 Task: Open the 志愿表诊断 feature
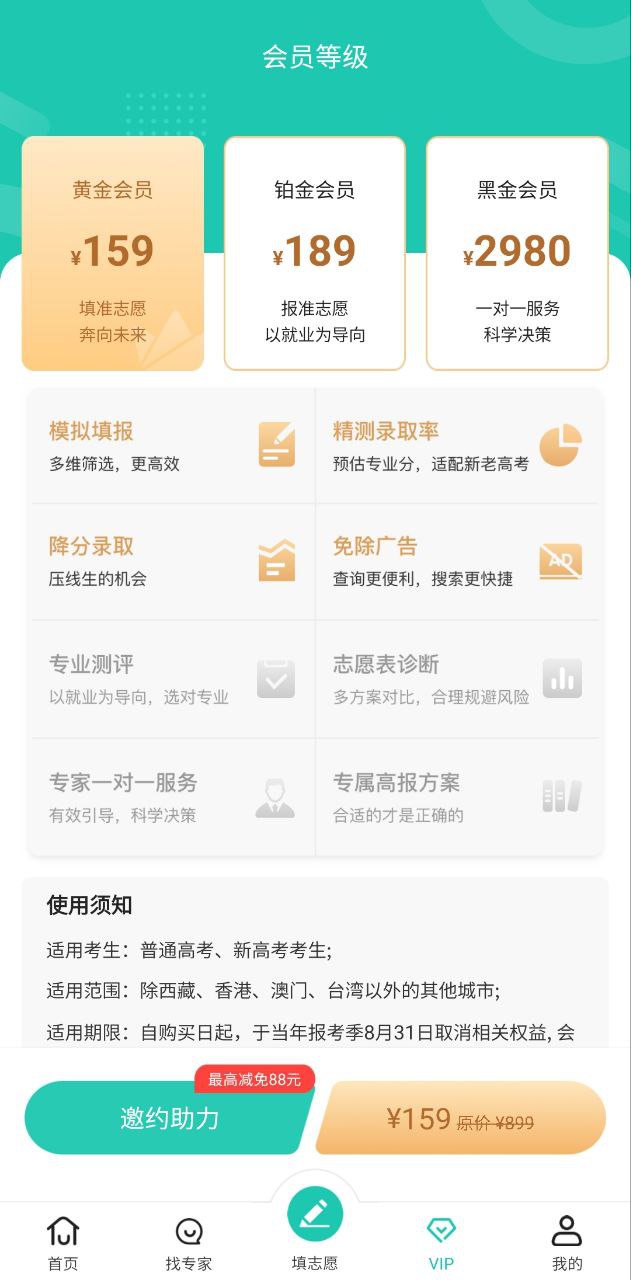pyautogui.click(x=458, y=679)
